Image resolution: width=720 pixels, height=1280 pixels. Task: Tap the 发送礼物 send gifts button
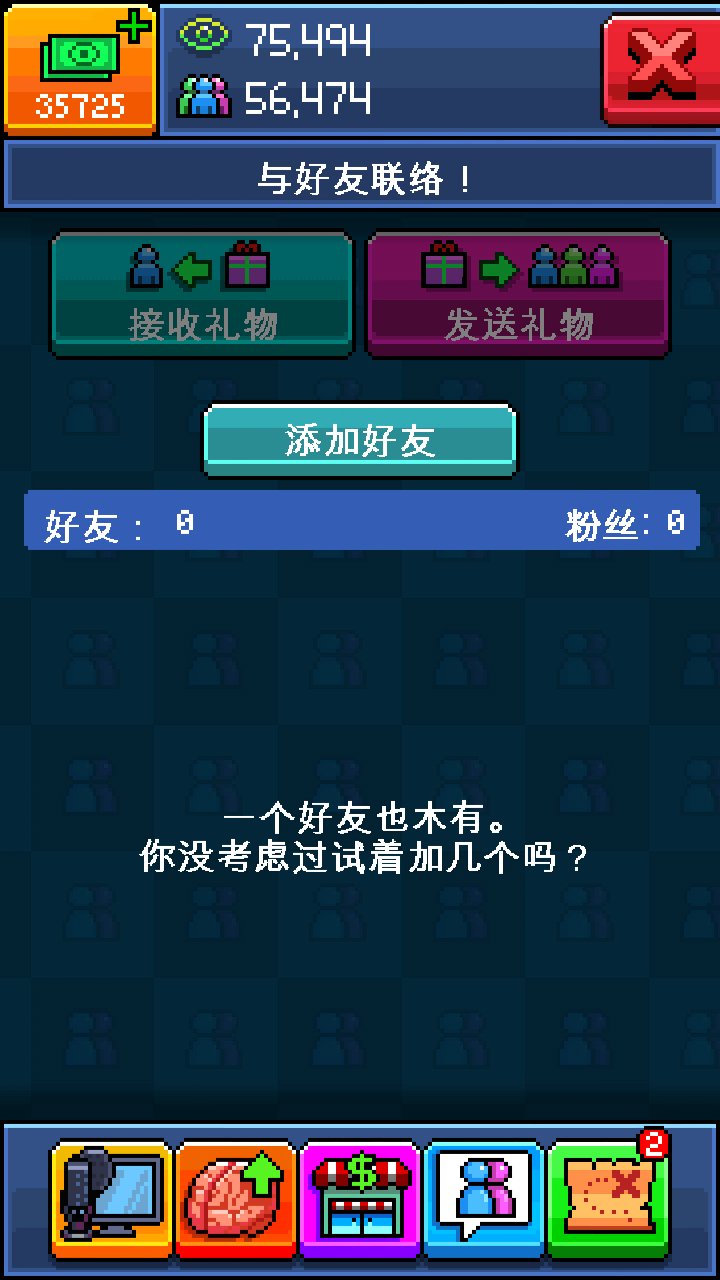click(x=518, y=294)
